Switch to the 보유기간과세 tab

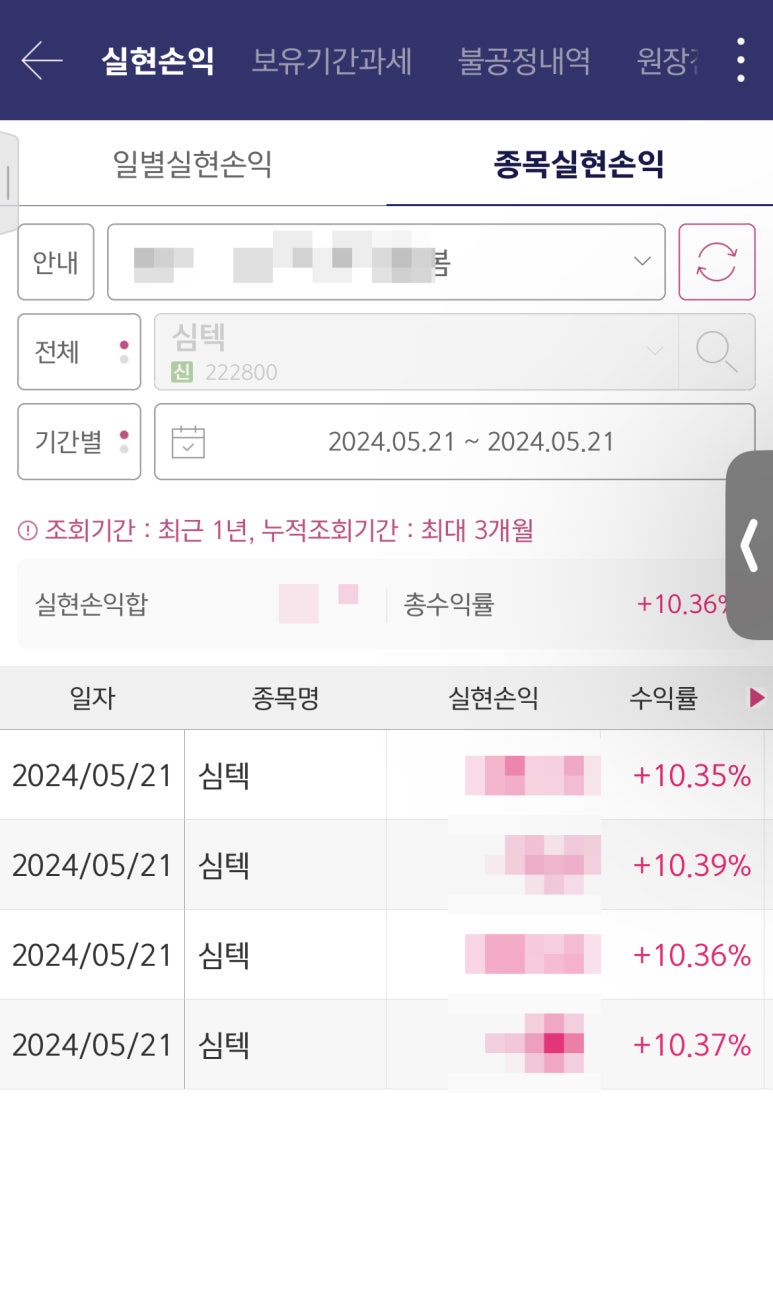pos(332,60)
